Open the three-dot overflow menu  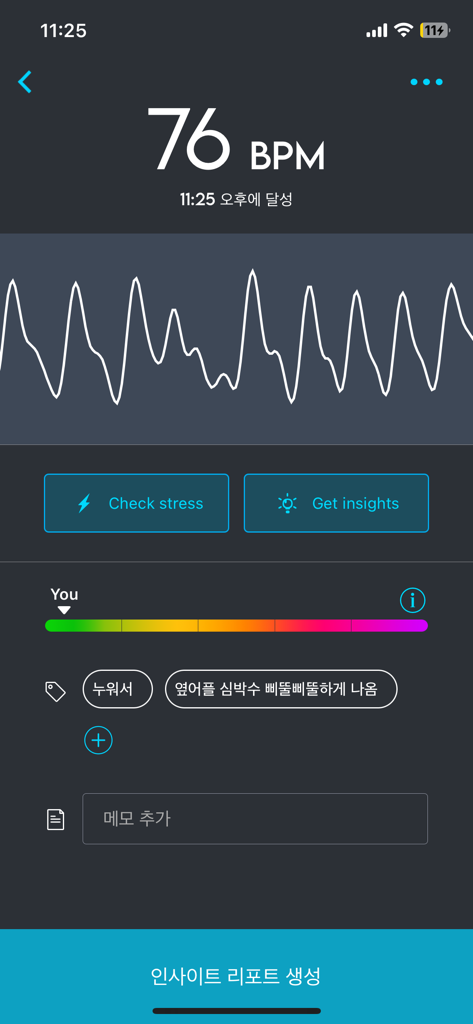(426, 82)
